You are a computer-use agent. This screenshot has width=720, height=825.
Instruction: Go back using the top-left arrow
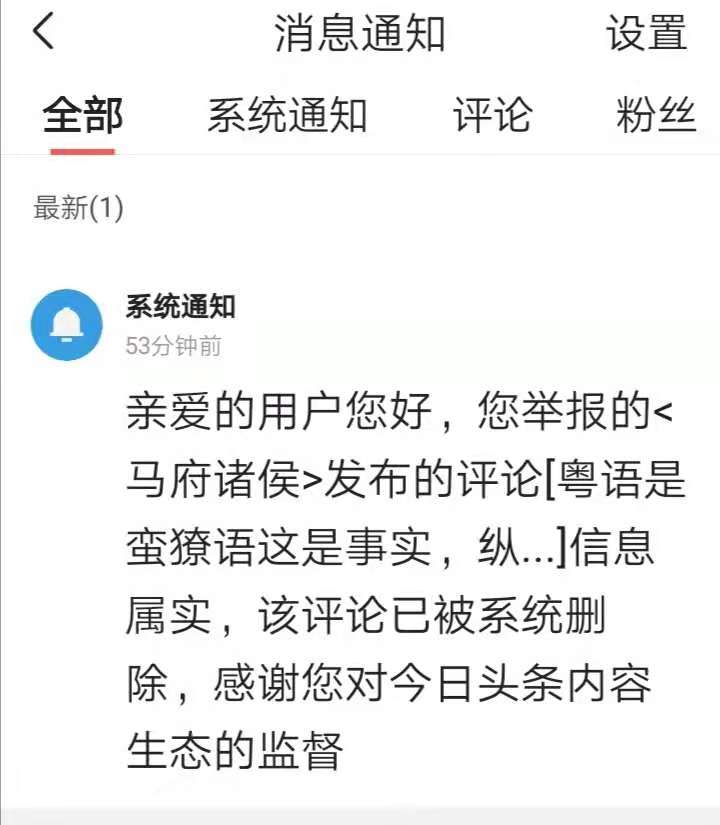pos(43,33)
